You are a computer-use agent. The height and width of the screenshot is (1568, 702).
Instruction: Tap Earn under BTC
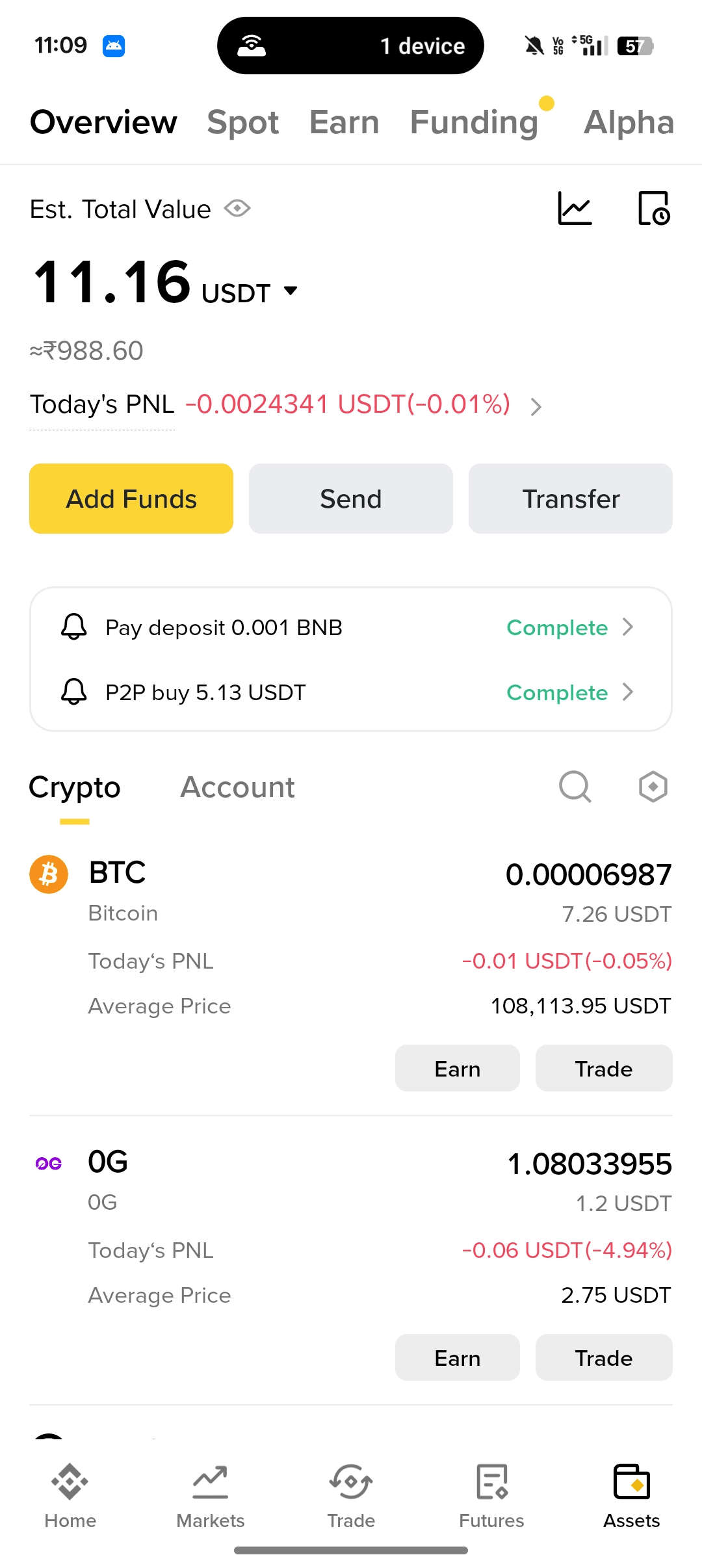click(x=458, y=1068)
